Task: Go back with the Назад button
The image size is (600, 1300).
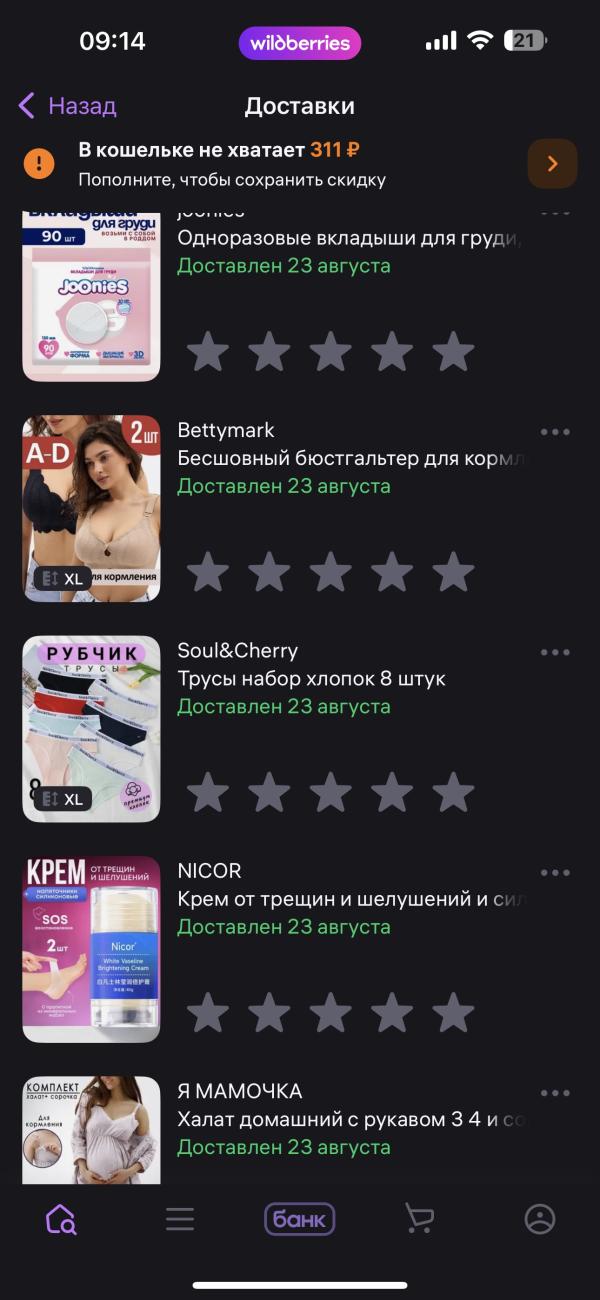Action: [x=67, y=106]
